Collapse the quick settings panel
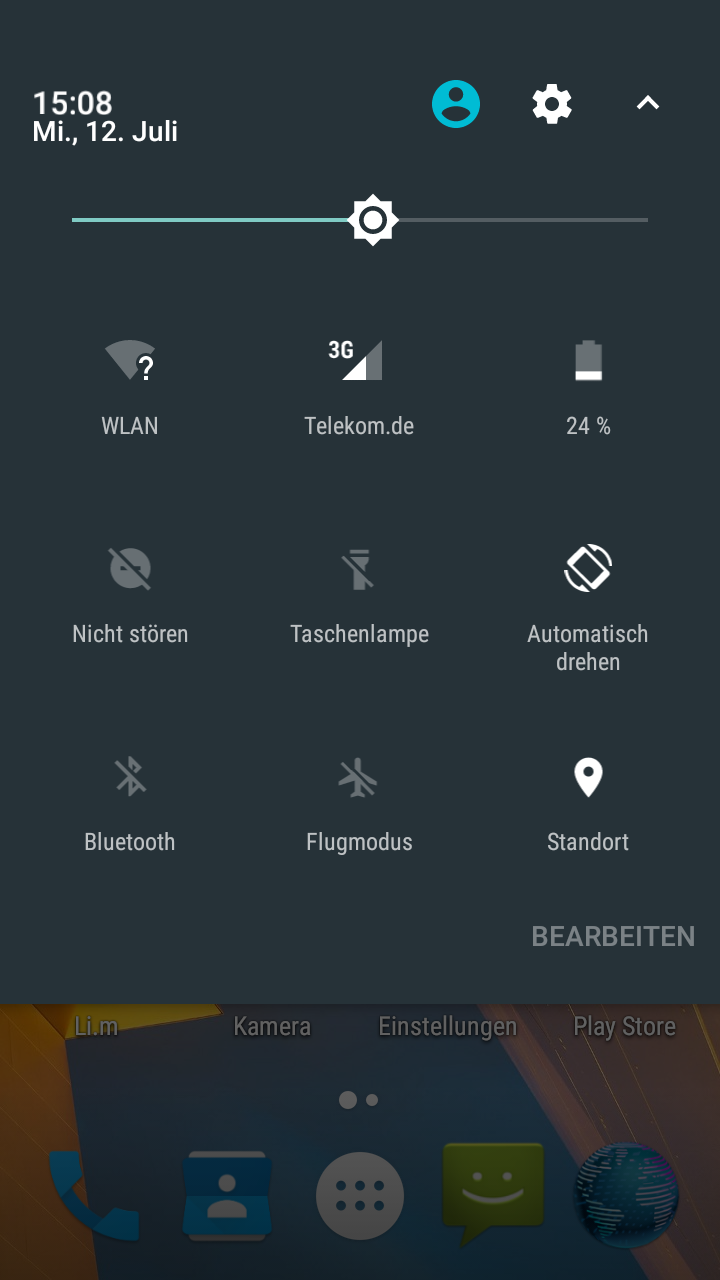 pyautogui.click(x=648, y=103)
